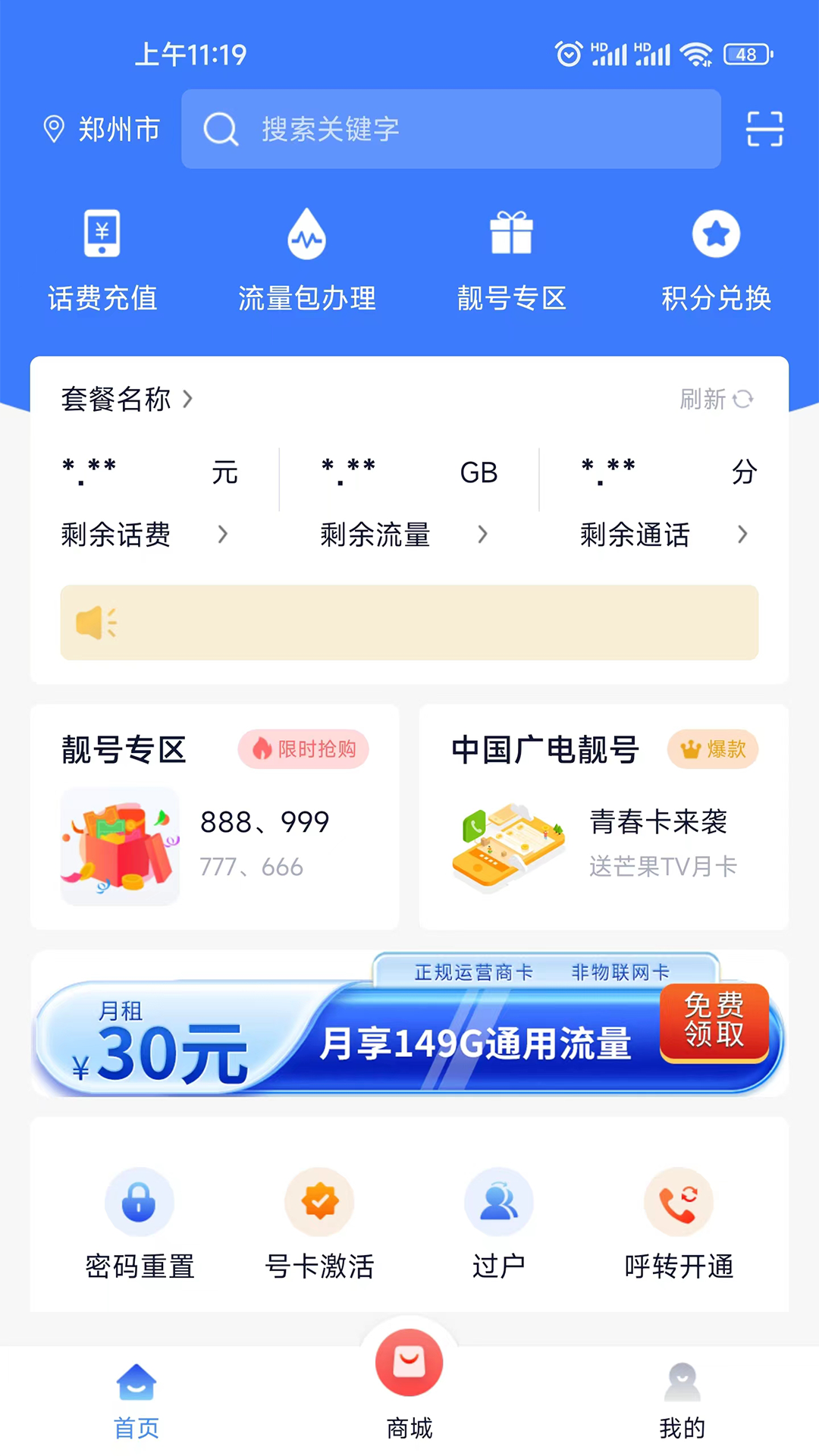View 剩余话费 balance details
819x1456 pixels.
(x=144, y=535)
